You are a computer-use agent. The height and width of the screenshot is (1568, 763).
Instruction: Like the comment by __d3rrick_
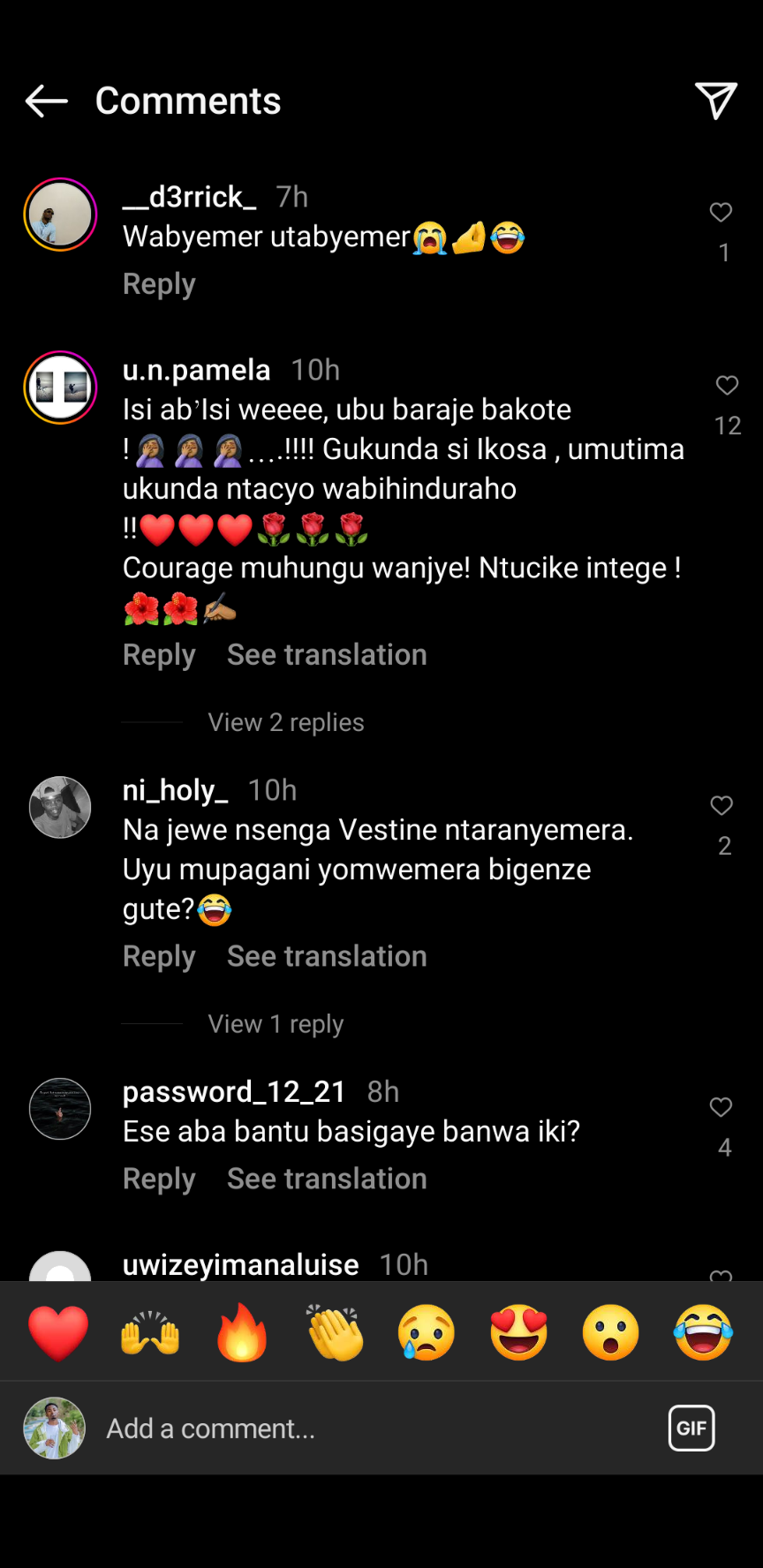721,213
